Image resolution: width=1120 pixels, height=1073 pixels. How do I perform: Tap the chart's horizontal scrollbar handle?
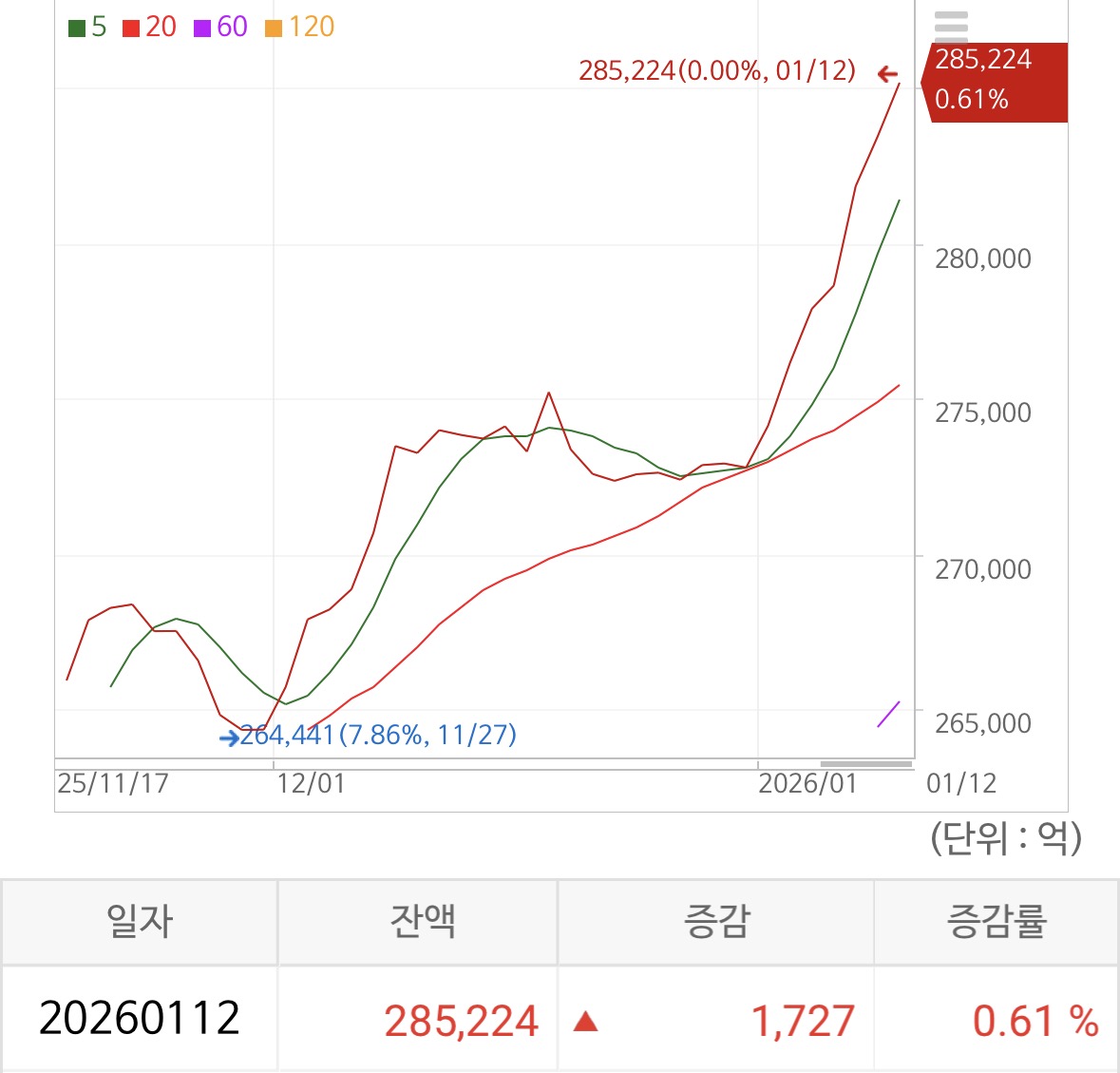point(865,764)
